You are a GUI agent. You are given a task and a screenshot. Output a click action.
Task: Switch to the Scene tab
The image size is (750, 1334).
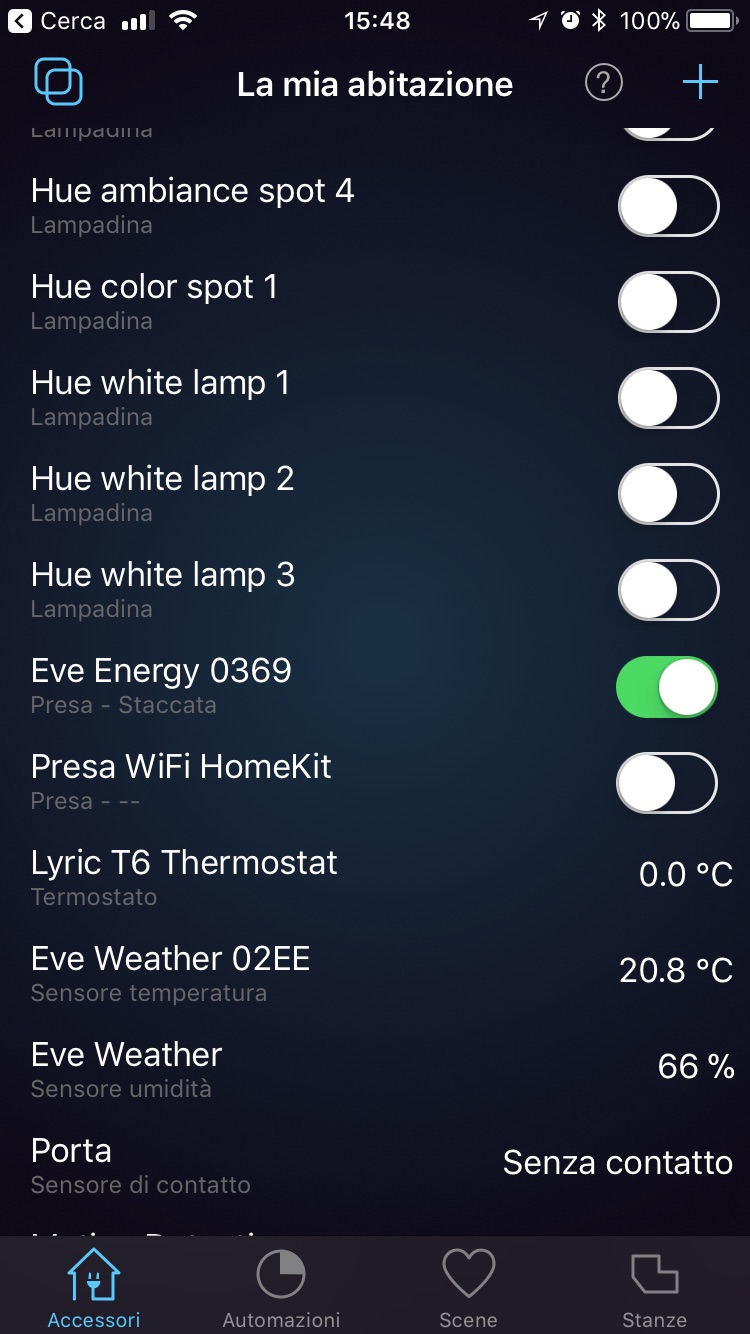468,1290
